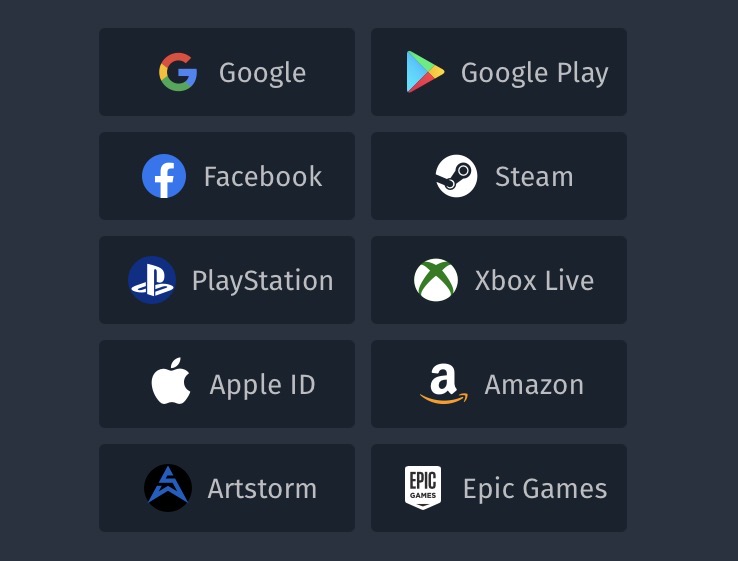Sign in with Apple ID
The image size is (738, 561).
coord(227,384)
